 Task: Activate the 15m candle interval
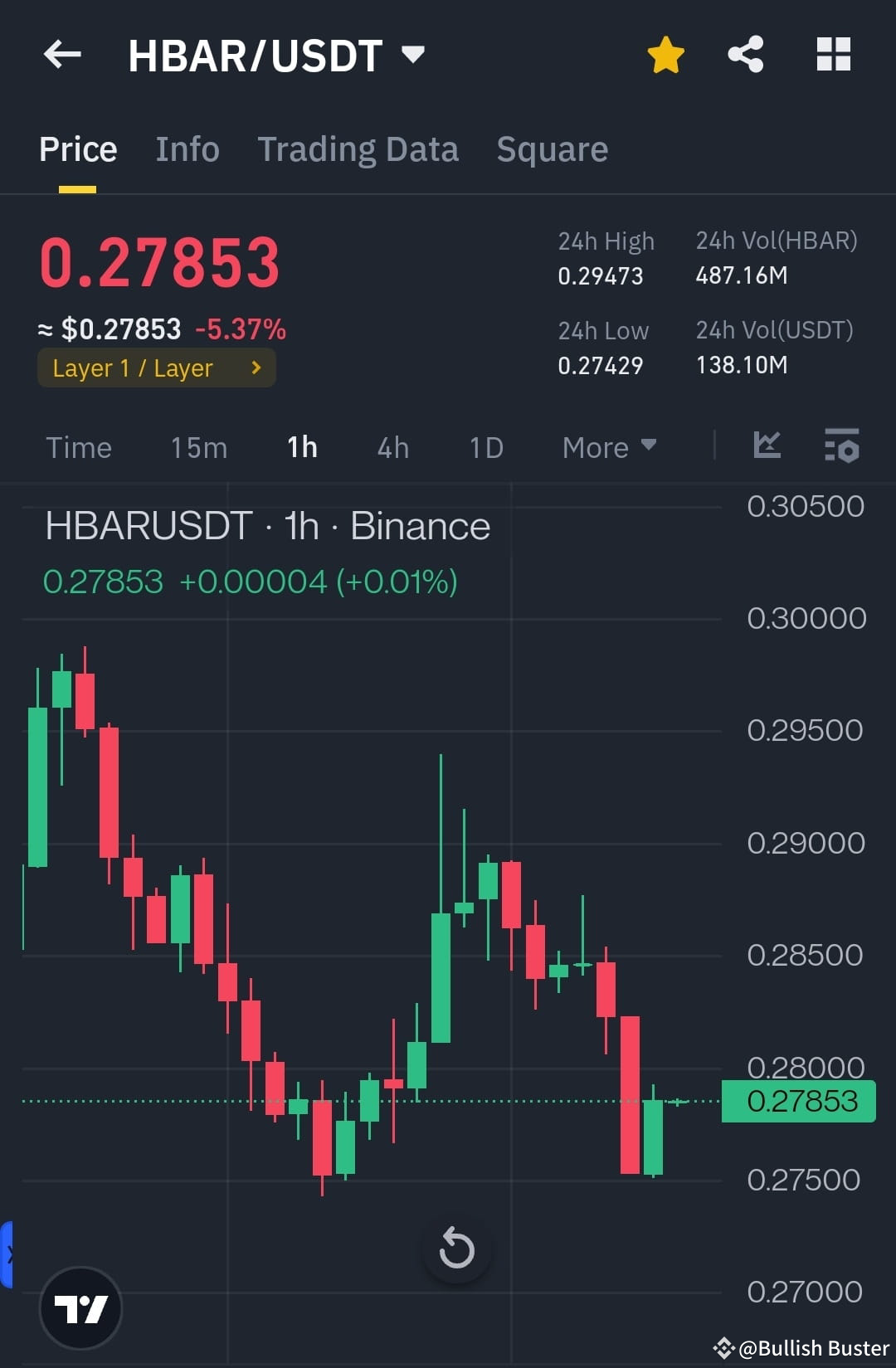[198, 446]
